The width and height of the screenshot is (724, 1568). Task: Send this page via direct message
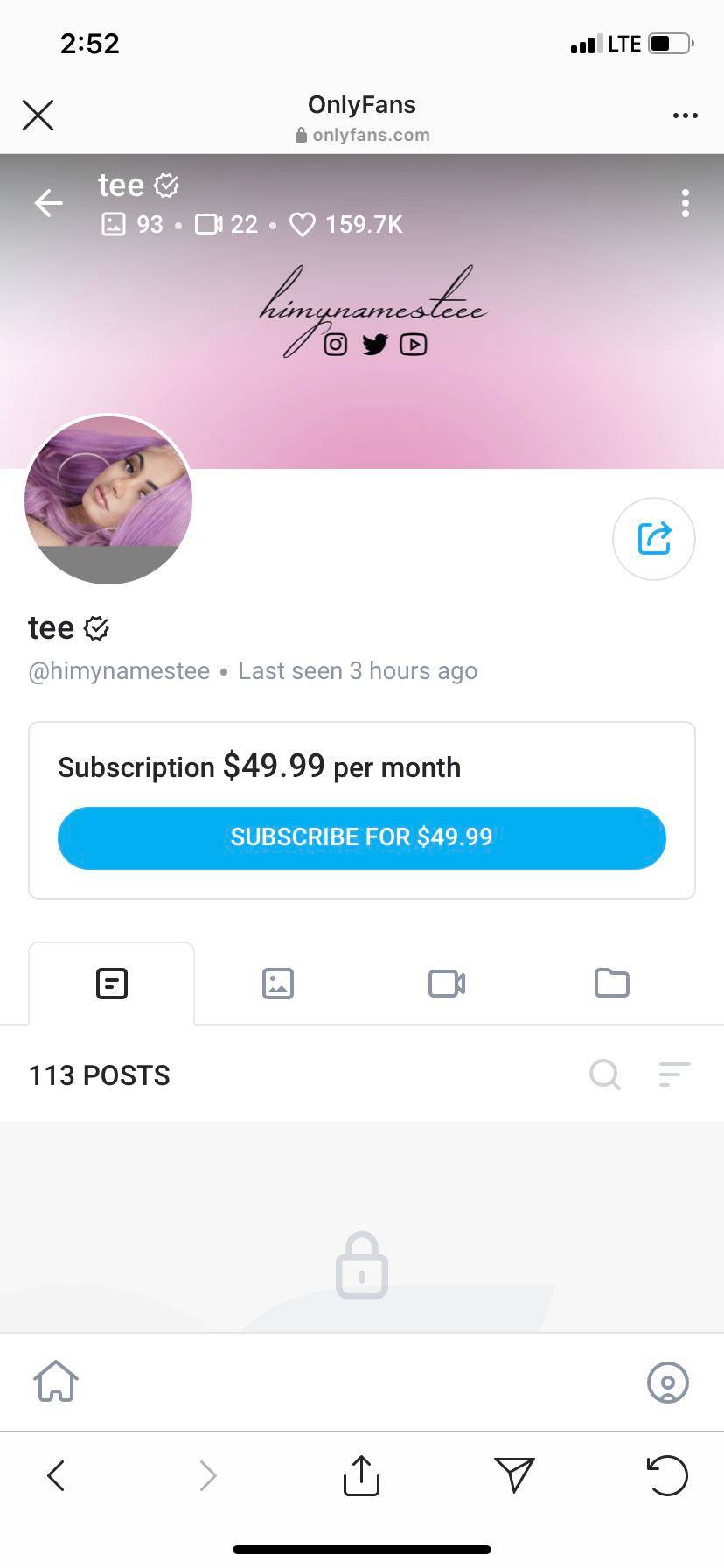(x=514, y=1475)
